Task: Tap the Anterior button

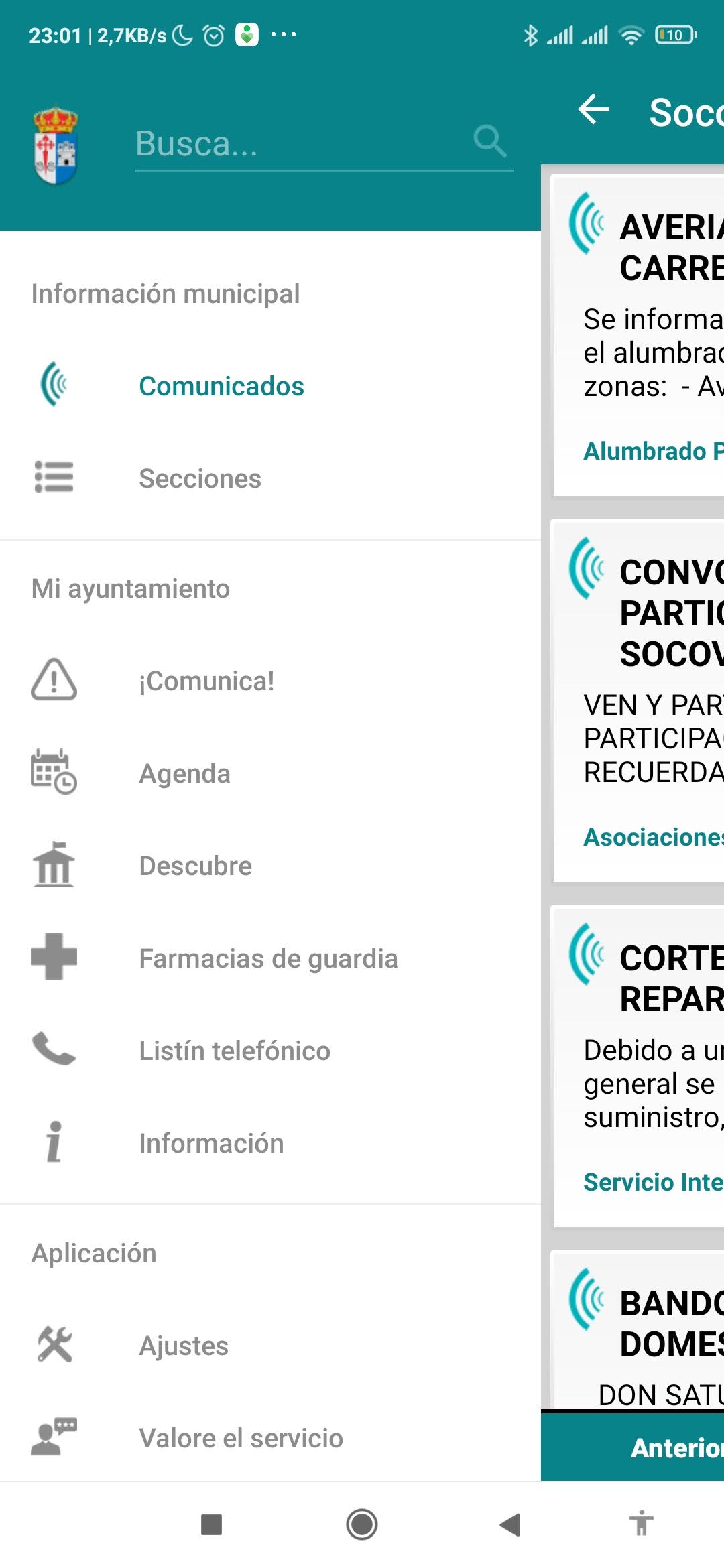Action: pos(677,1448)
